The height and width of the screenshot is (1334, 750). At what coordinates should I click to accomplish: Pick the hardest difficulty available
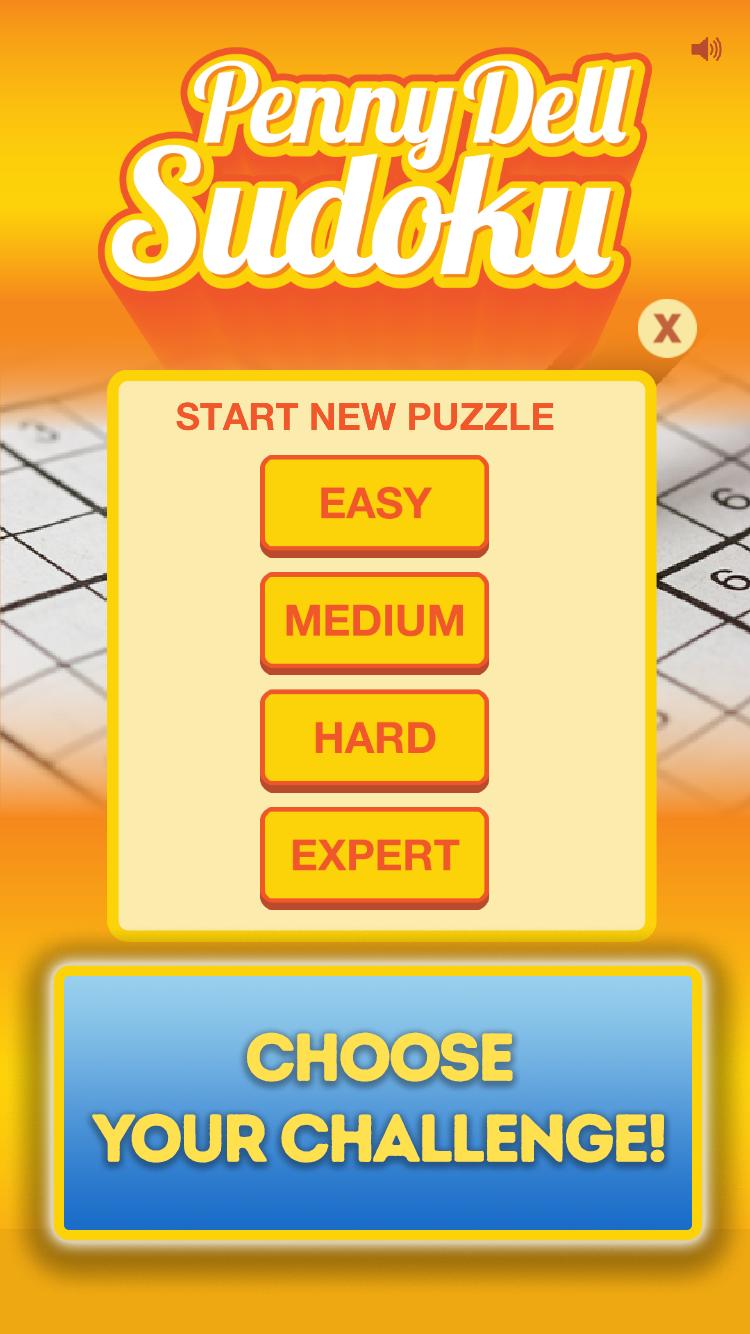374,854
